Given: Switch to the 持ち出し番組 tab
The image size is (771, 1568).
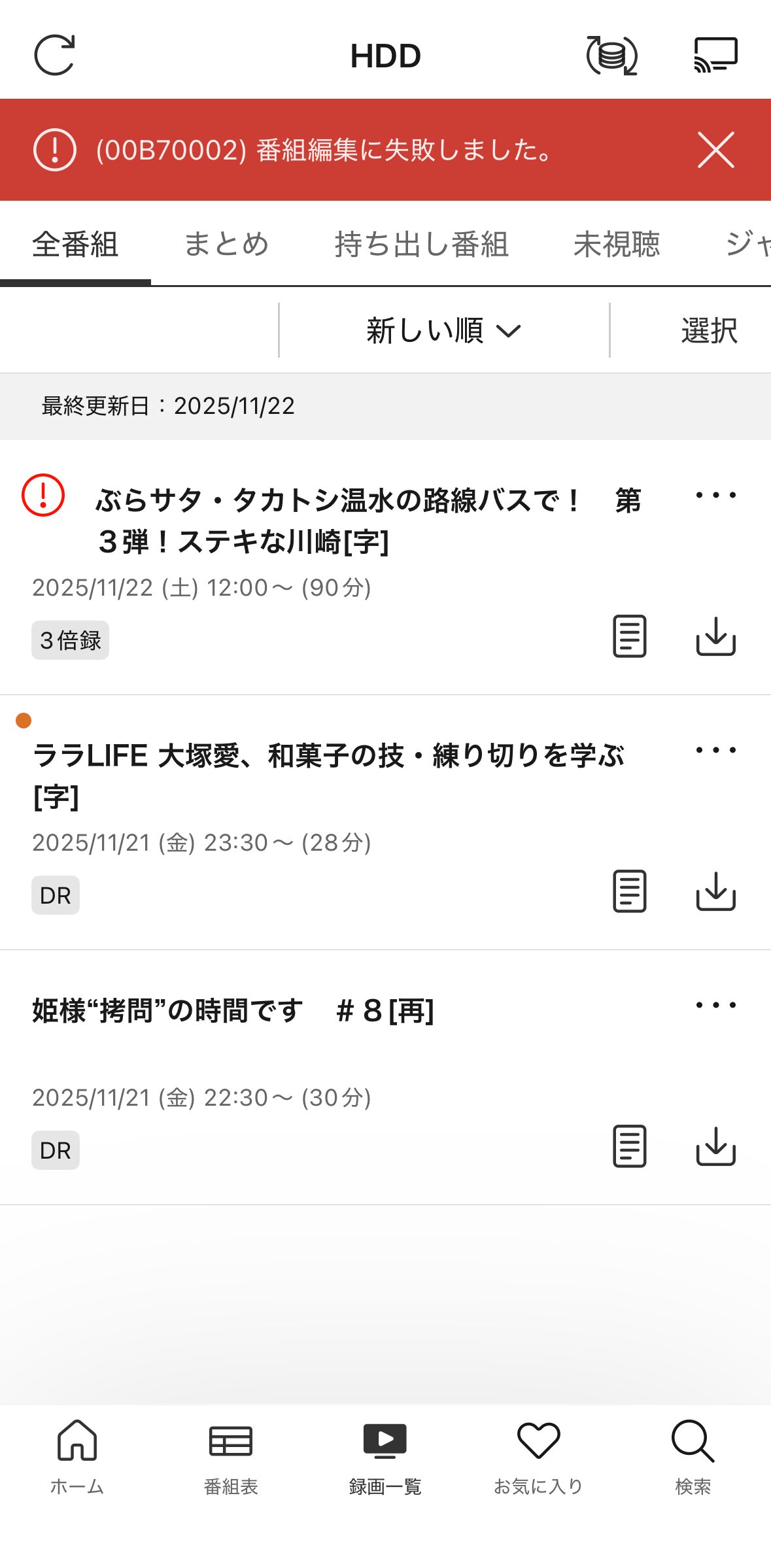Looking at the screenshot, I should 422,245.
